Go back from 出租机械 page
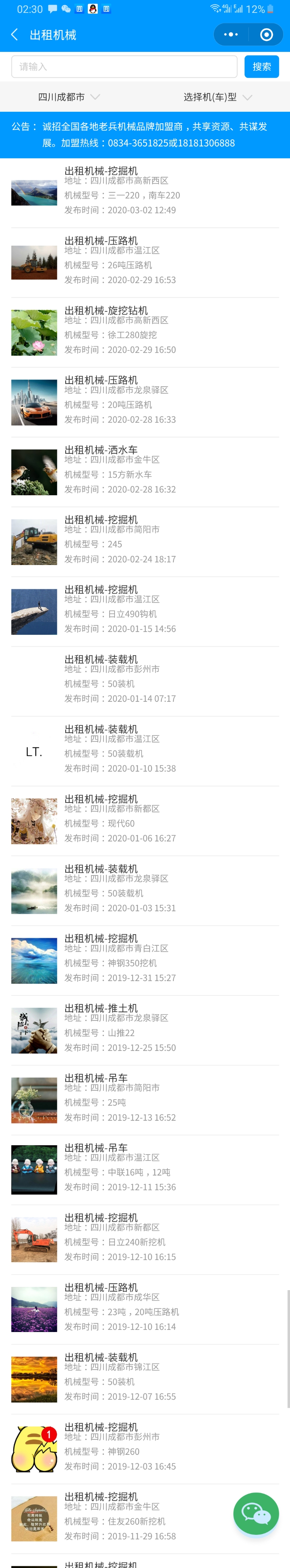290x1568 pixels. pos(15,35)
